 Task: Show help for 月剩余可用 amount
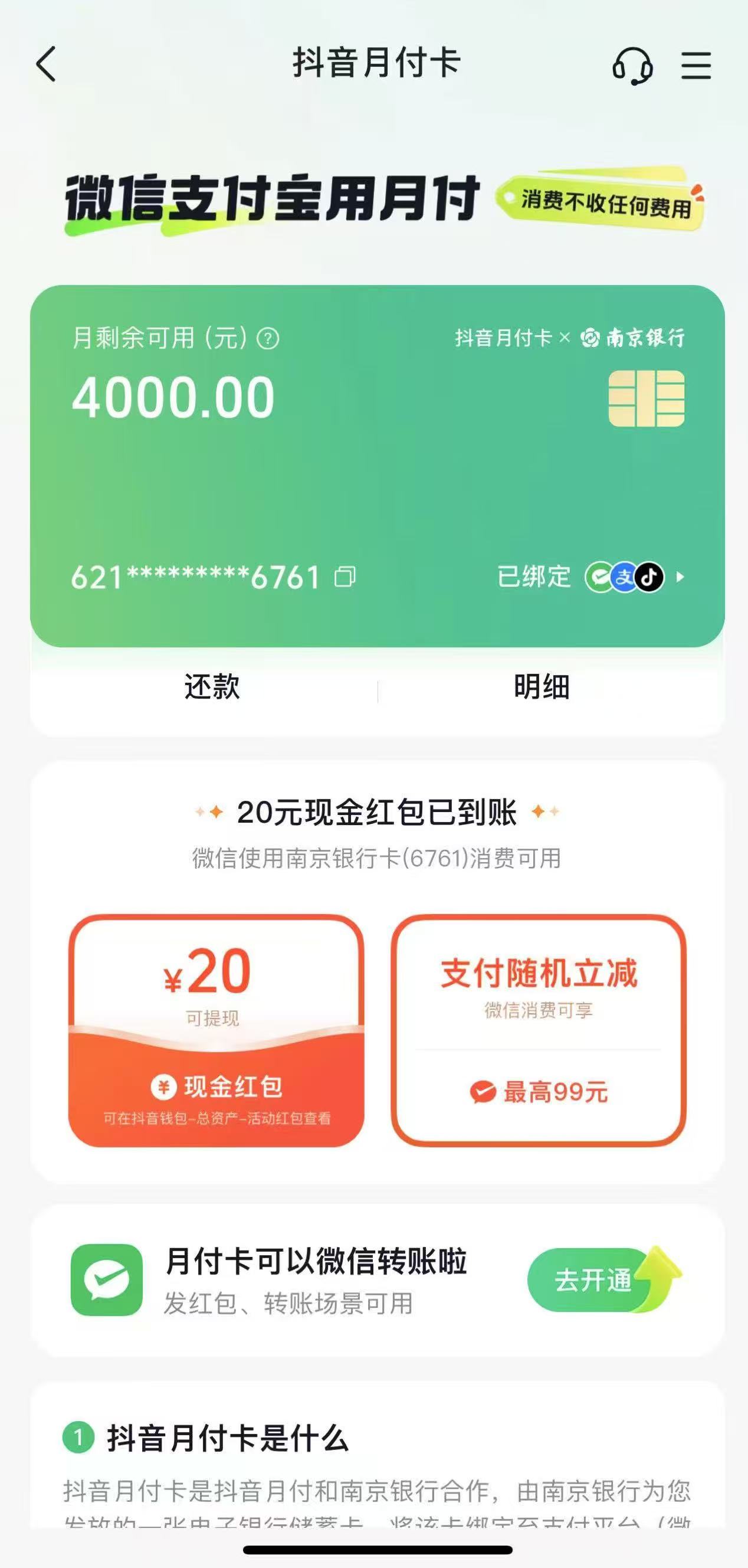pos(268,338)
